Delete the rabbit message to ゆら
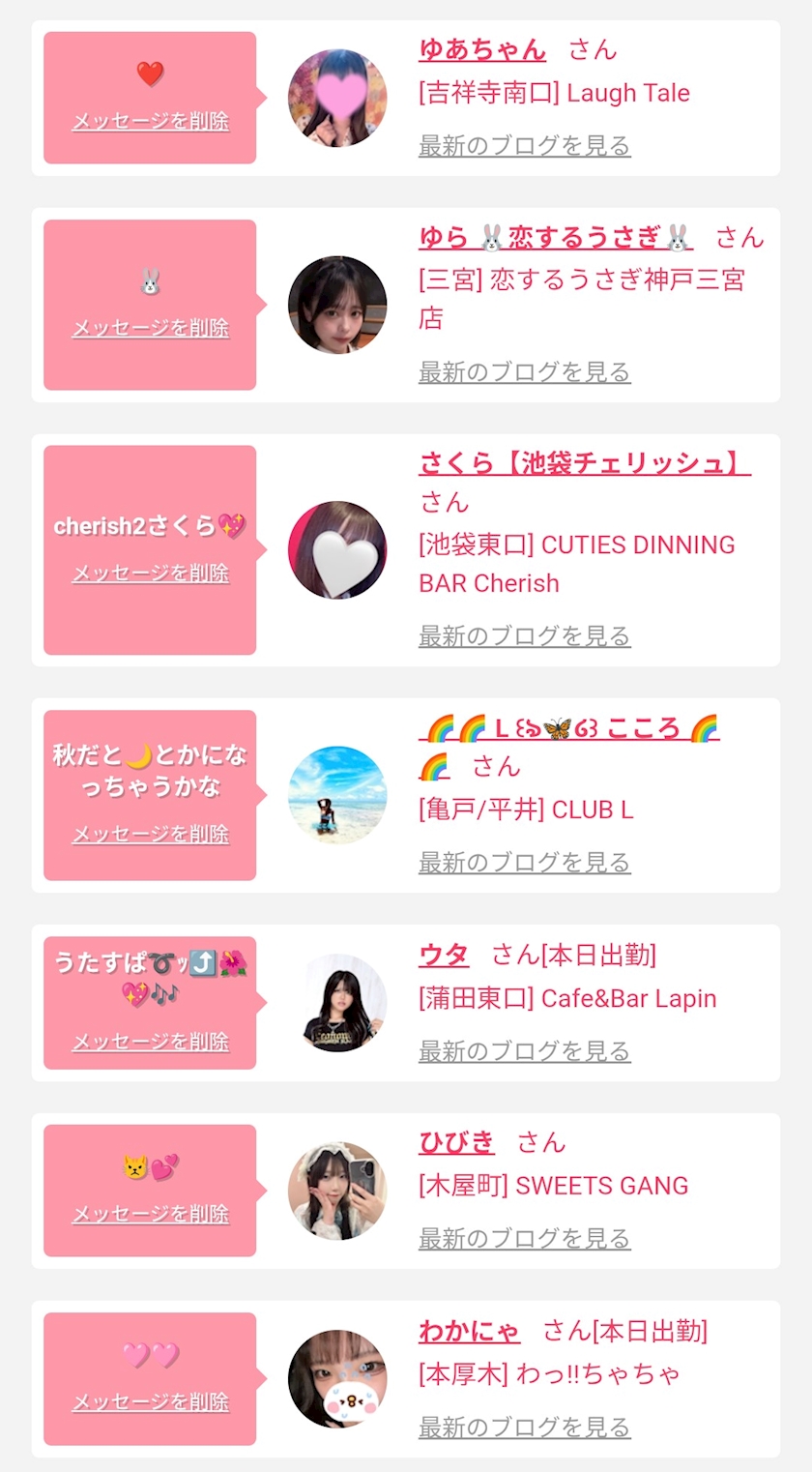Image resolution: width=812 pixels, height=1472 pixels. click(x=150, y=329)
